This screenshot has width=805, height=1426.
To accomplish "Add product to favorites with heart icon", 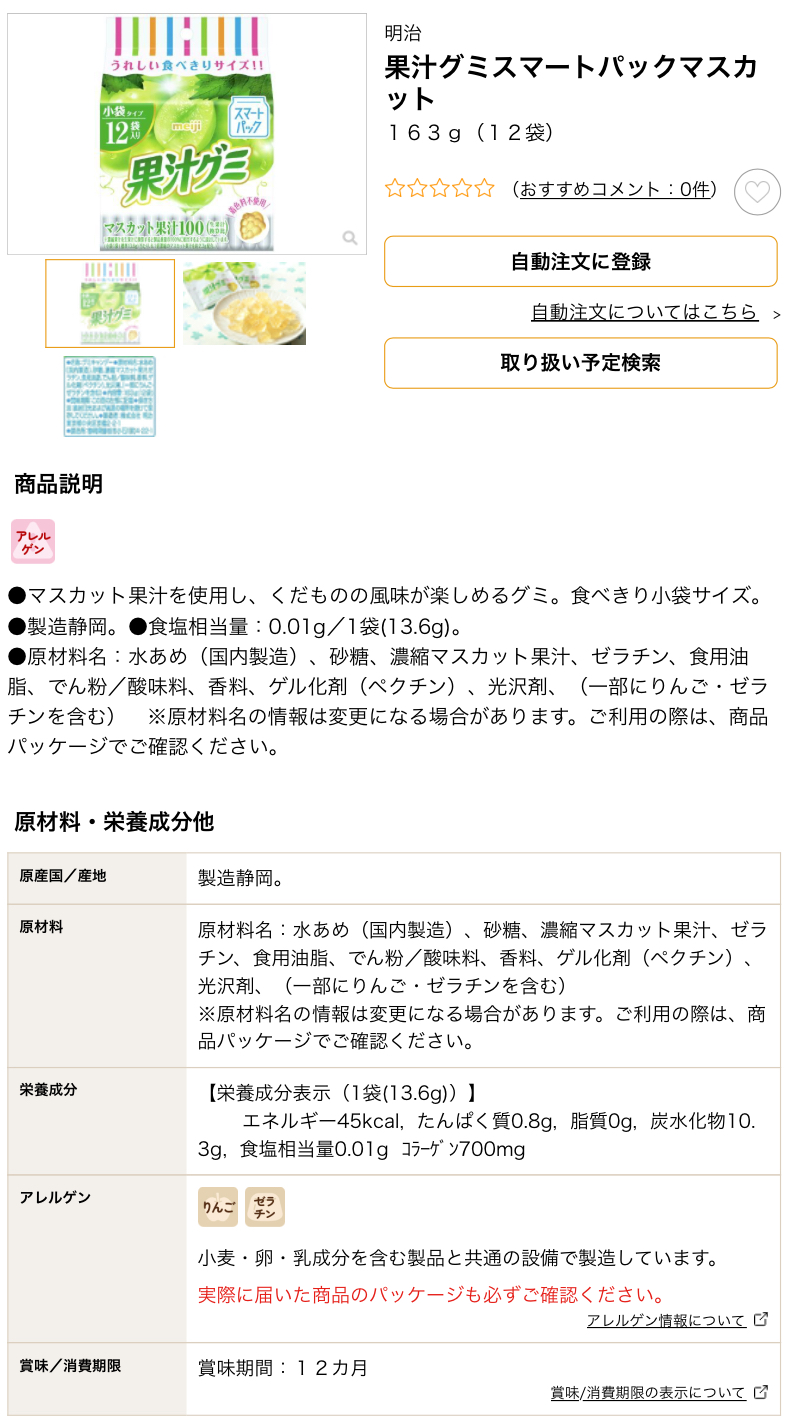I will [x=757, y=193].
